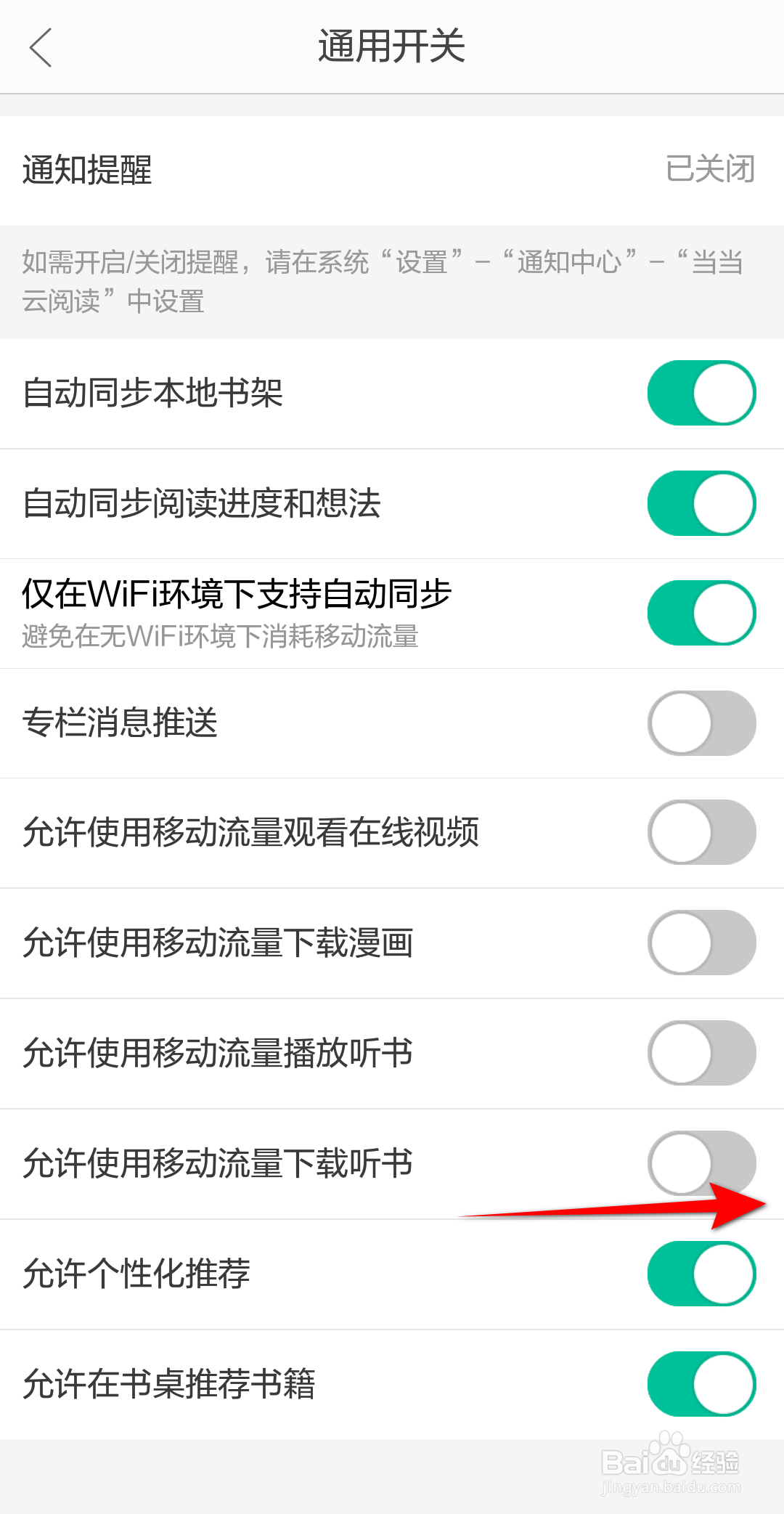The height and width of the screenshot is (1514, 784).
Task: Turn on 允许使用移动流量播放听书
Action: coord(701,1053)
